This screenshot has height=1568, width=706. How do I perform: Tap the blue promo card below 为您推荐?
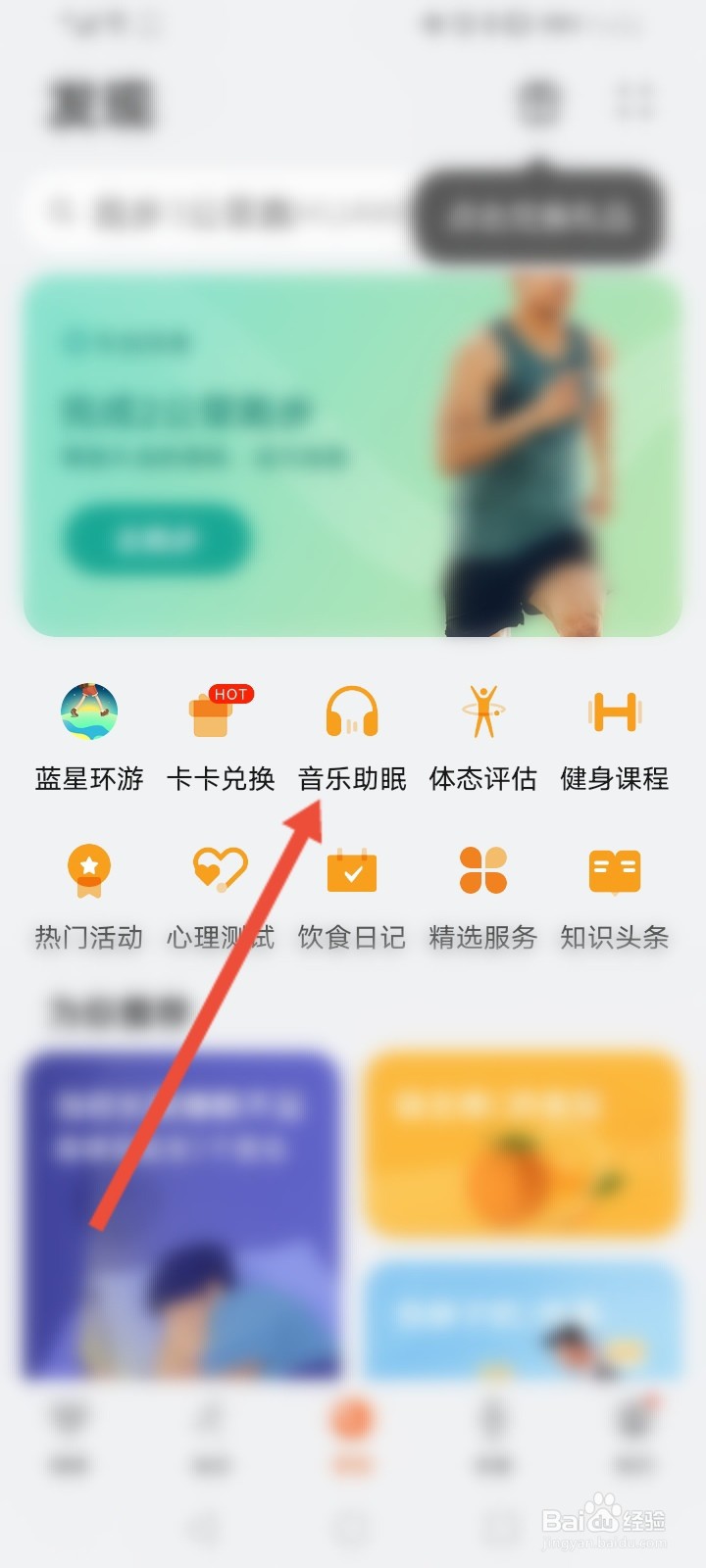tap(179, 1215)
